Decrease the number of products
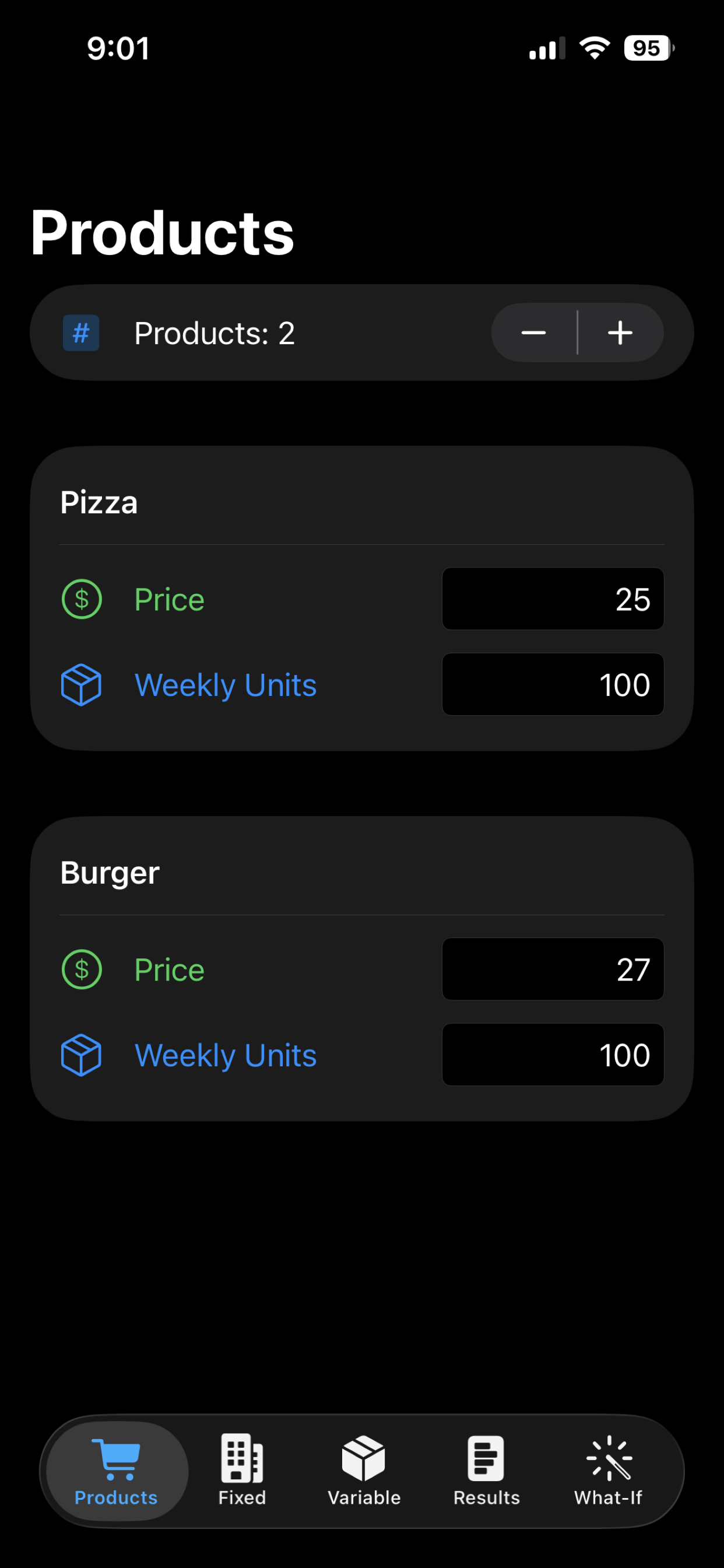724x1568 pixels. click(x=533, y=333)
